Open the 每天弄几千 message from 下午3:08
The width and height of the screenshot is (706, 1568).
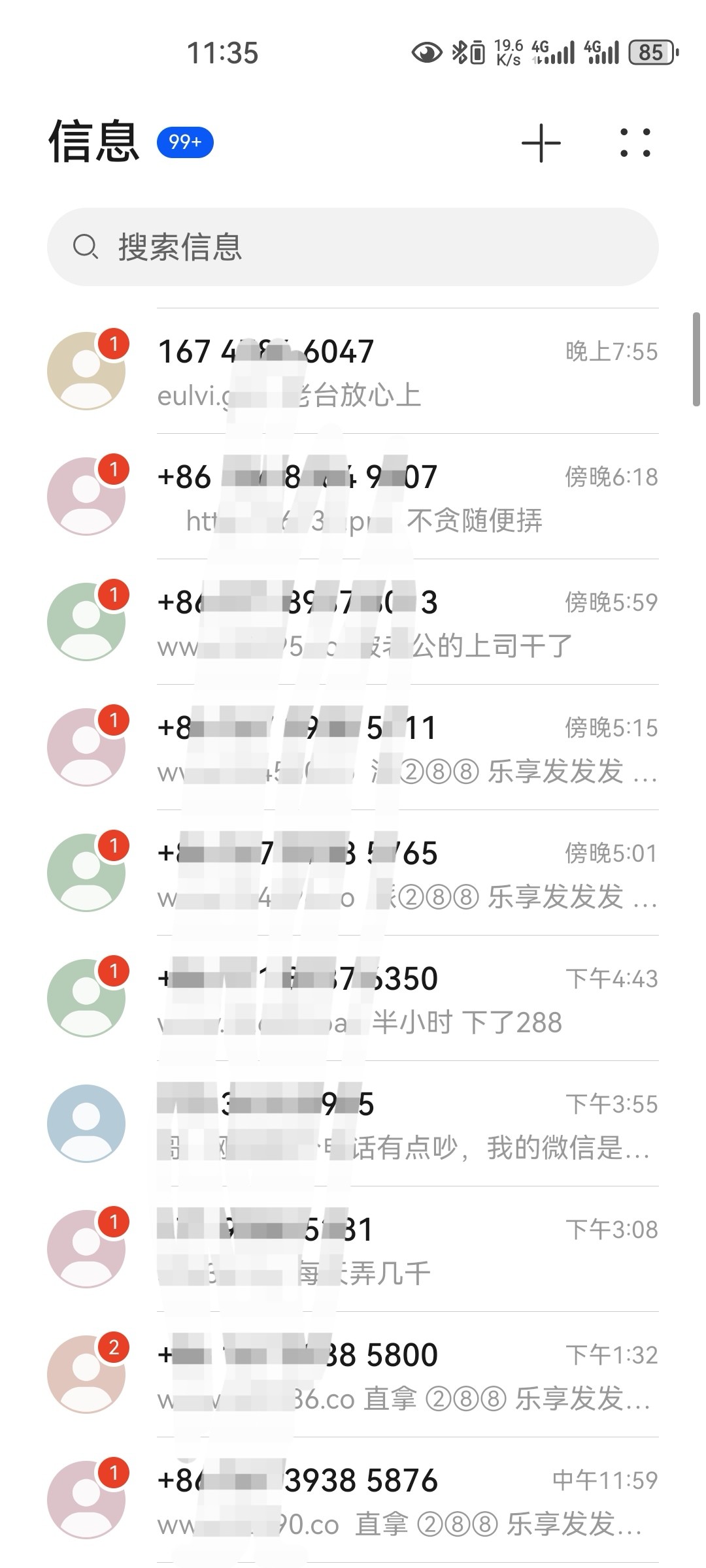pos(353,1249)
